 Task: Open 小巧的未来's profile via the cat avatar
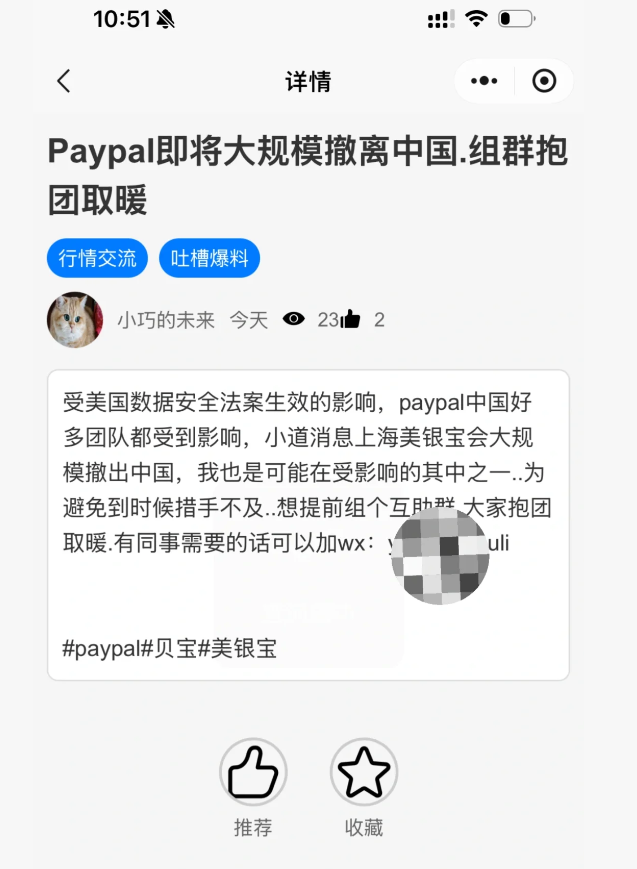click(75, 320)
